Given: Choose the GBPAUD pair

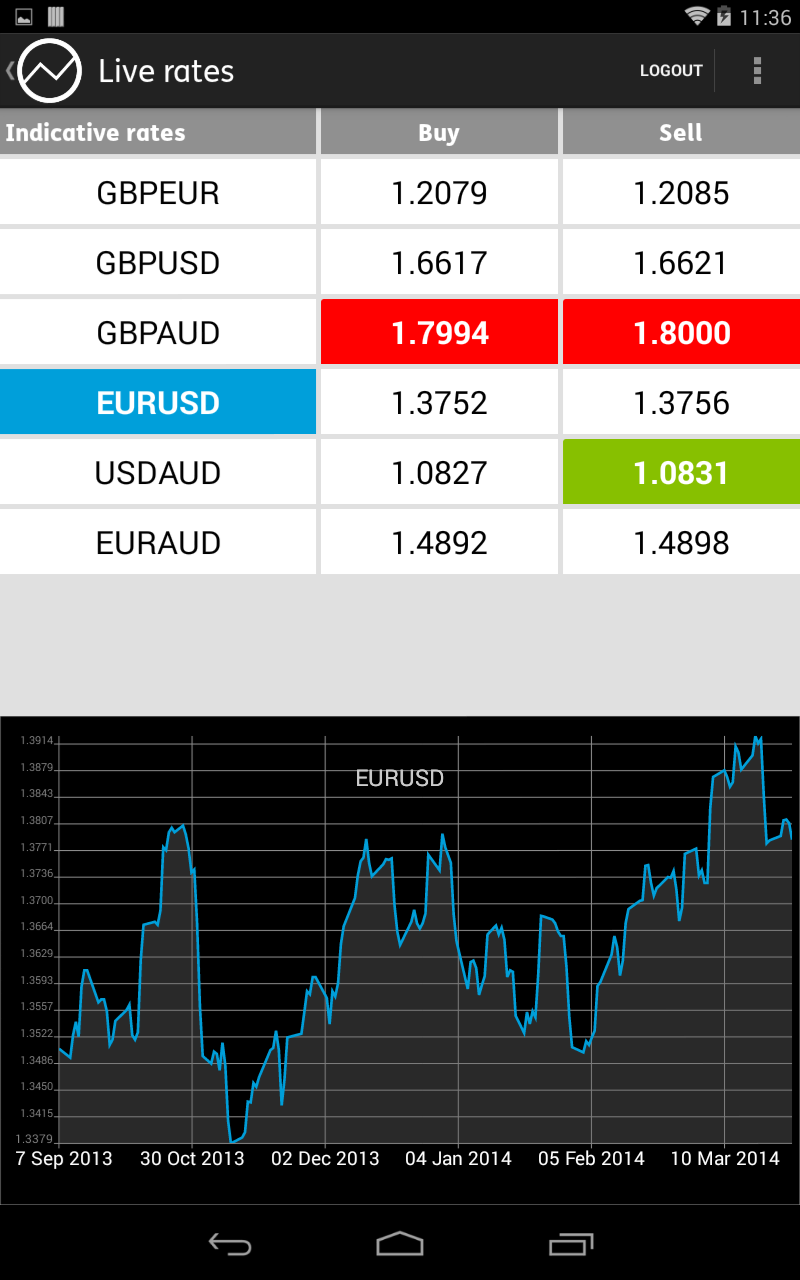Looking at the screenshot, I should [158, 333].
